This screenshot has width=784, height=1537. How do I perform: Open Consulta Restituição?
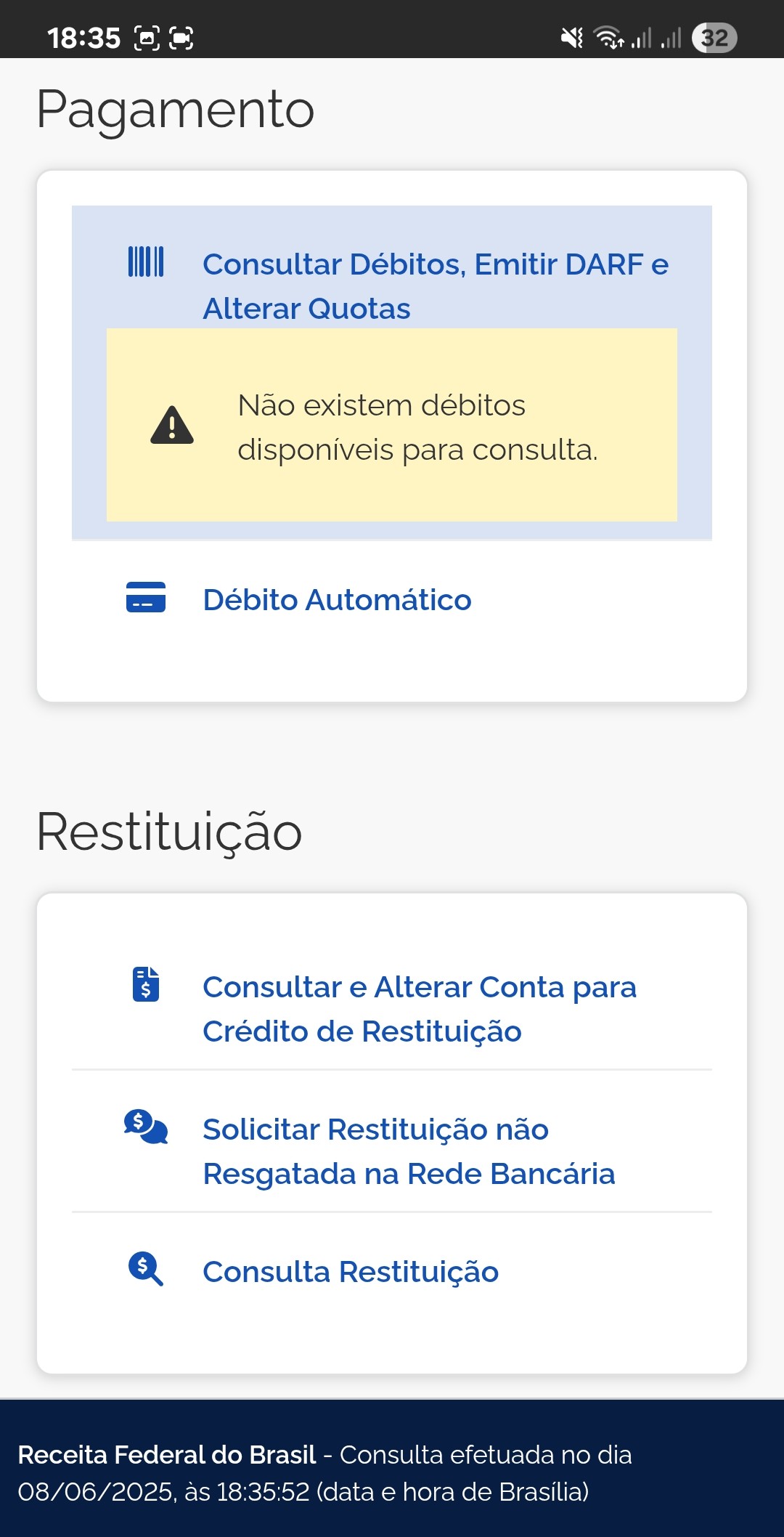click(x=351, y=1272)
